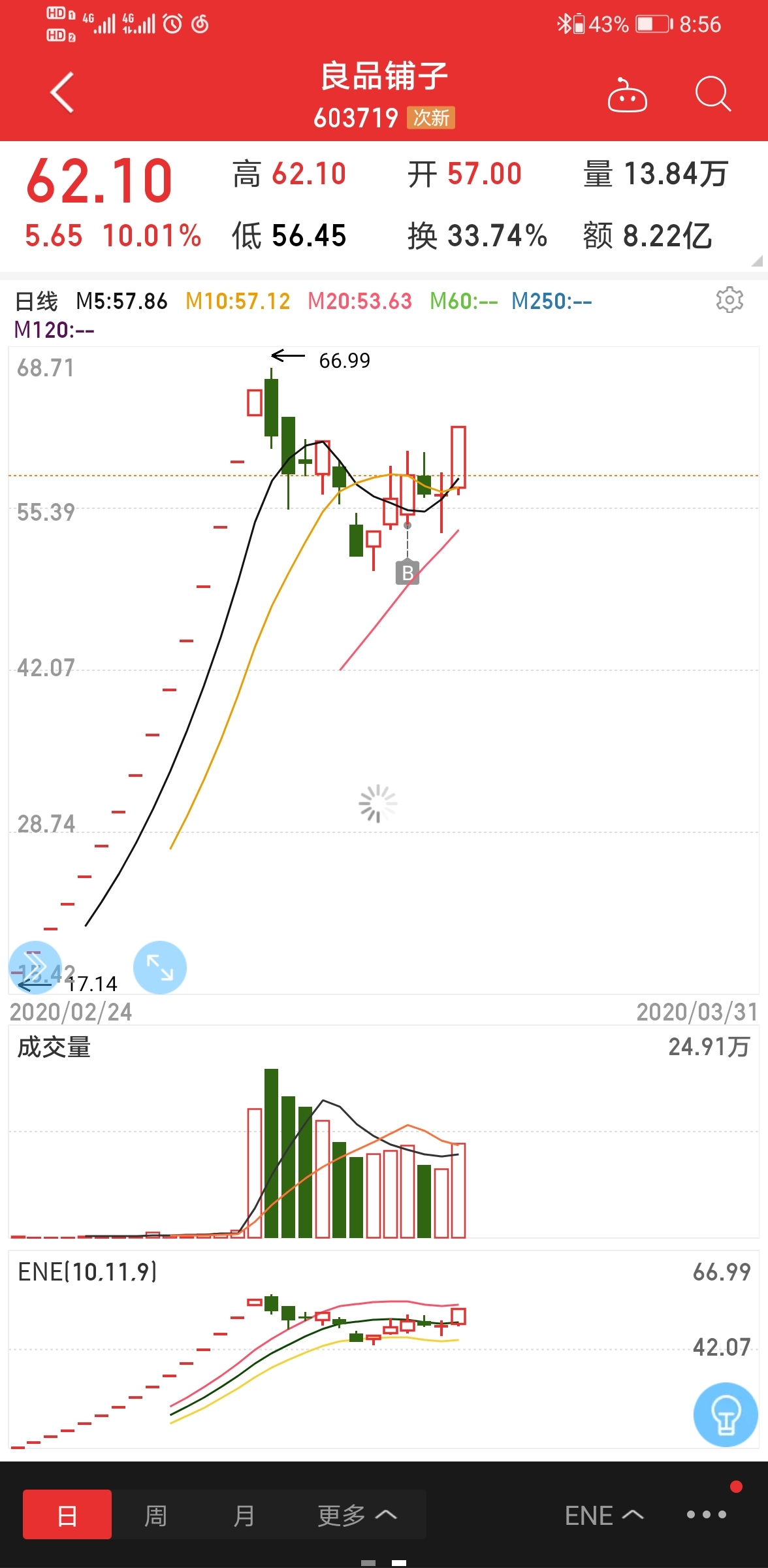Open moving average settings gear
Image resolution: width=768 pixels, height=1568 pixels.
click(x=729, y=300)
